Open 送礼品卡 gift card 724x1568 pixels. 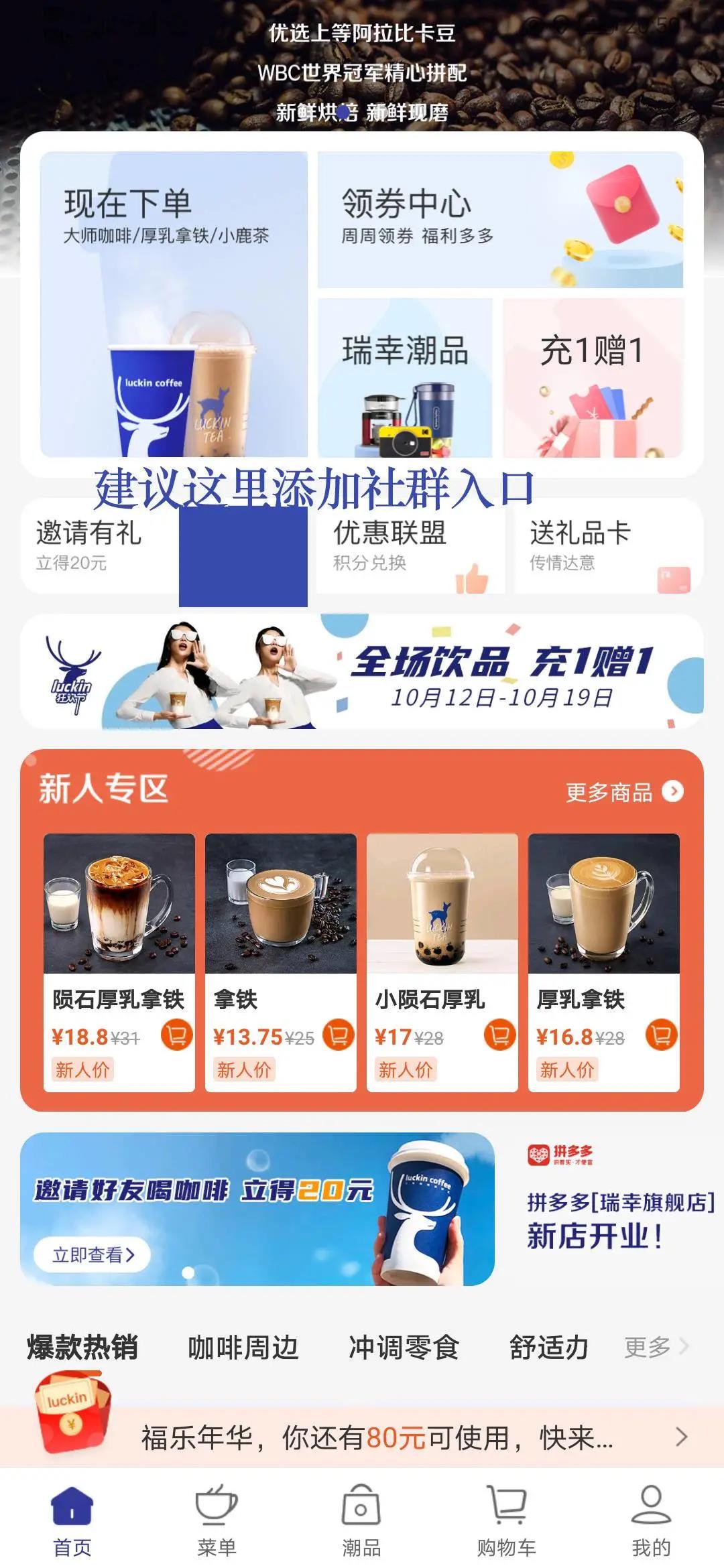point(607,545)
